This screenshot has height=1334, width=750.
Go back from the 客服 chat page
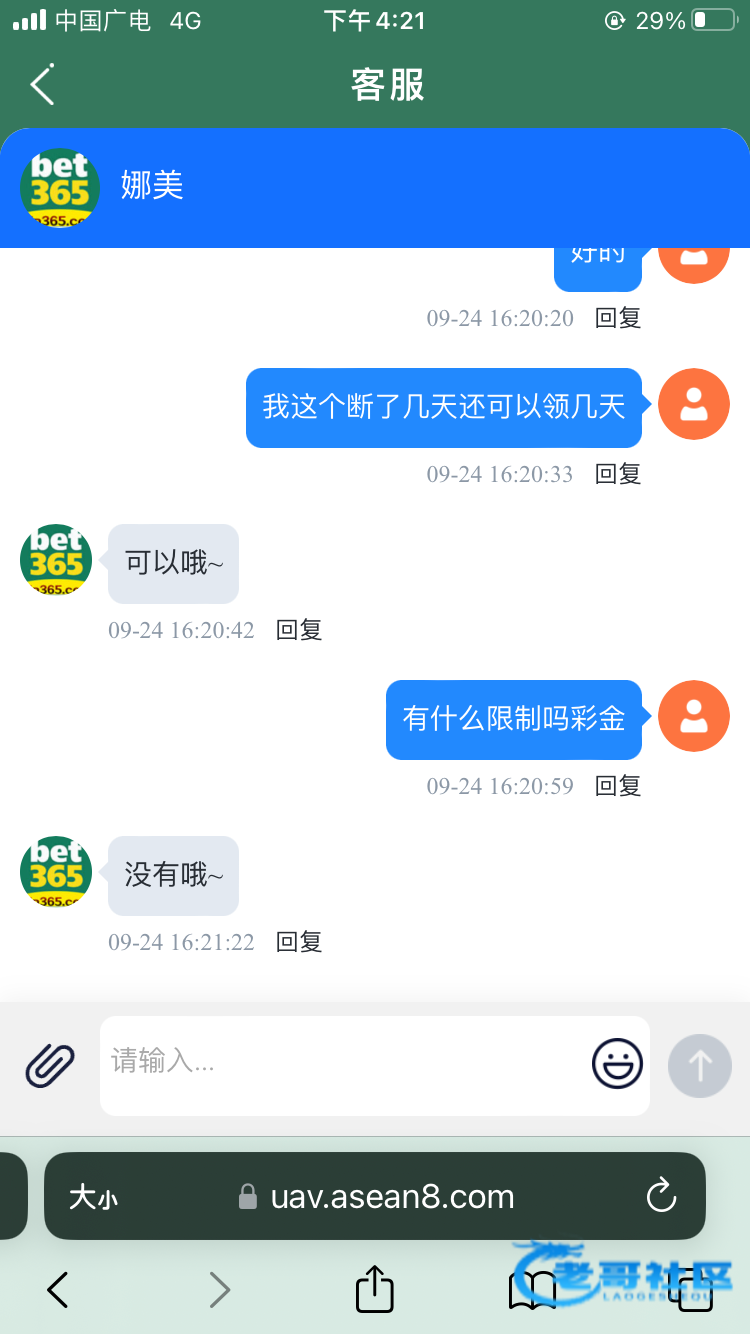tap(42, 84)
